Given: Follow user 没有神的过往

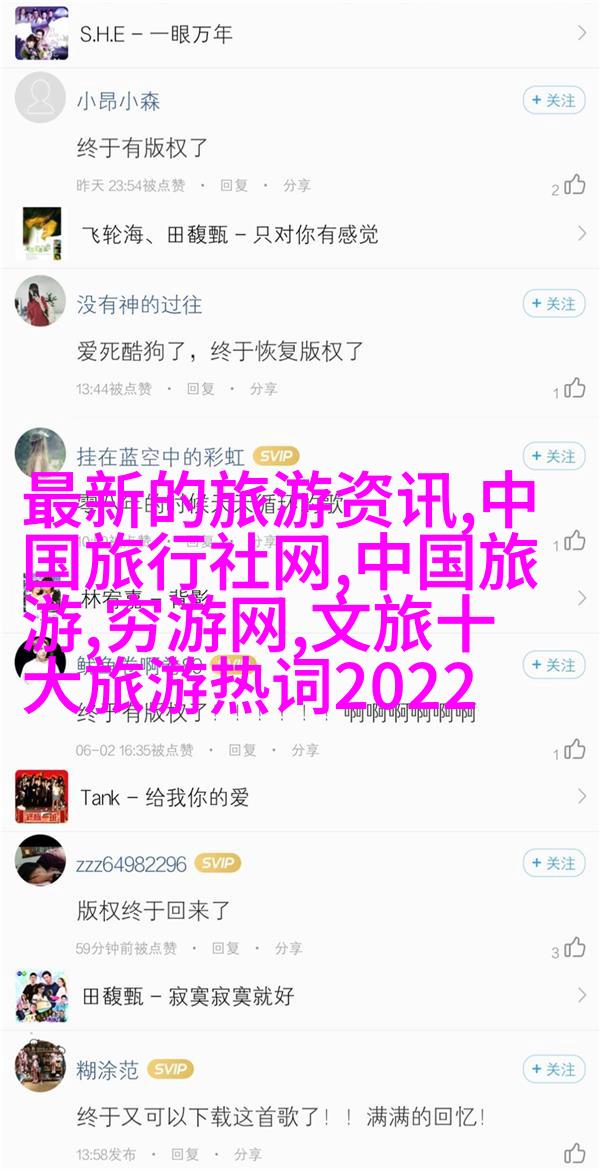Looking at the screenshot, I should coord(553,303).
